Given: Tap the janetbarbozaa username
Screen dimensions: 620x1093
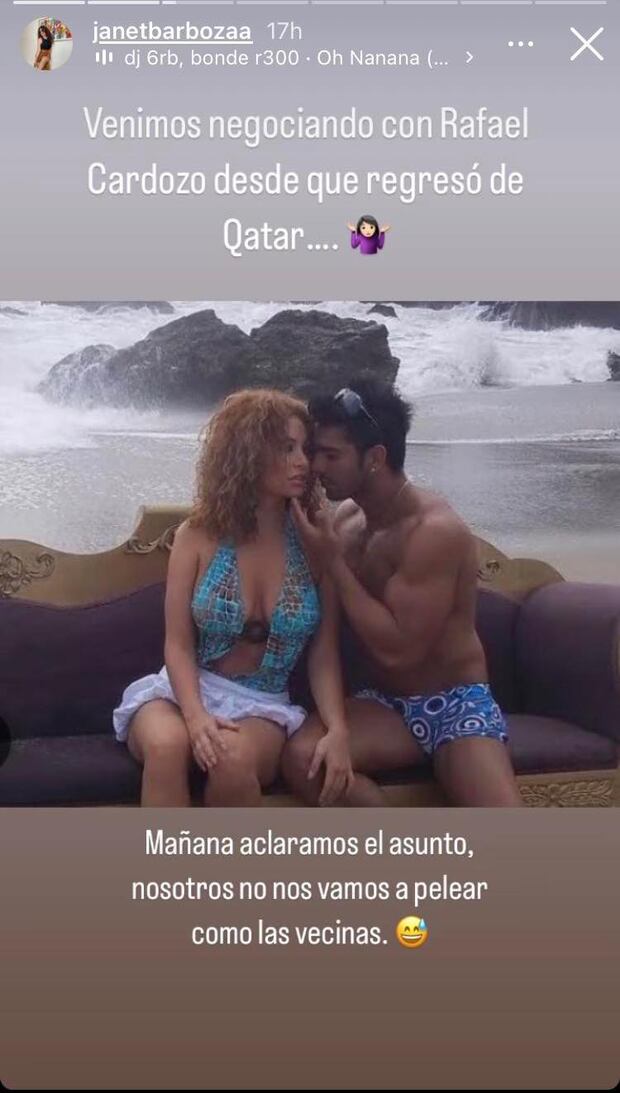Looking at the screenshot, I should (x=171, y=31).
